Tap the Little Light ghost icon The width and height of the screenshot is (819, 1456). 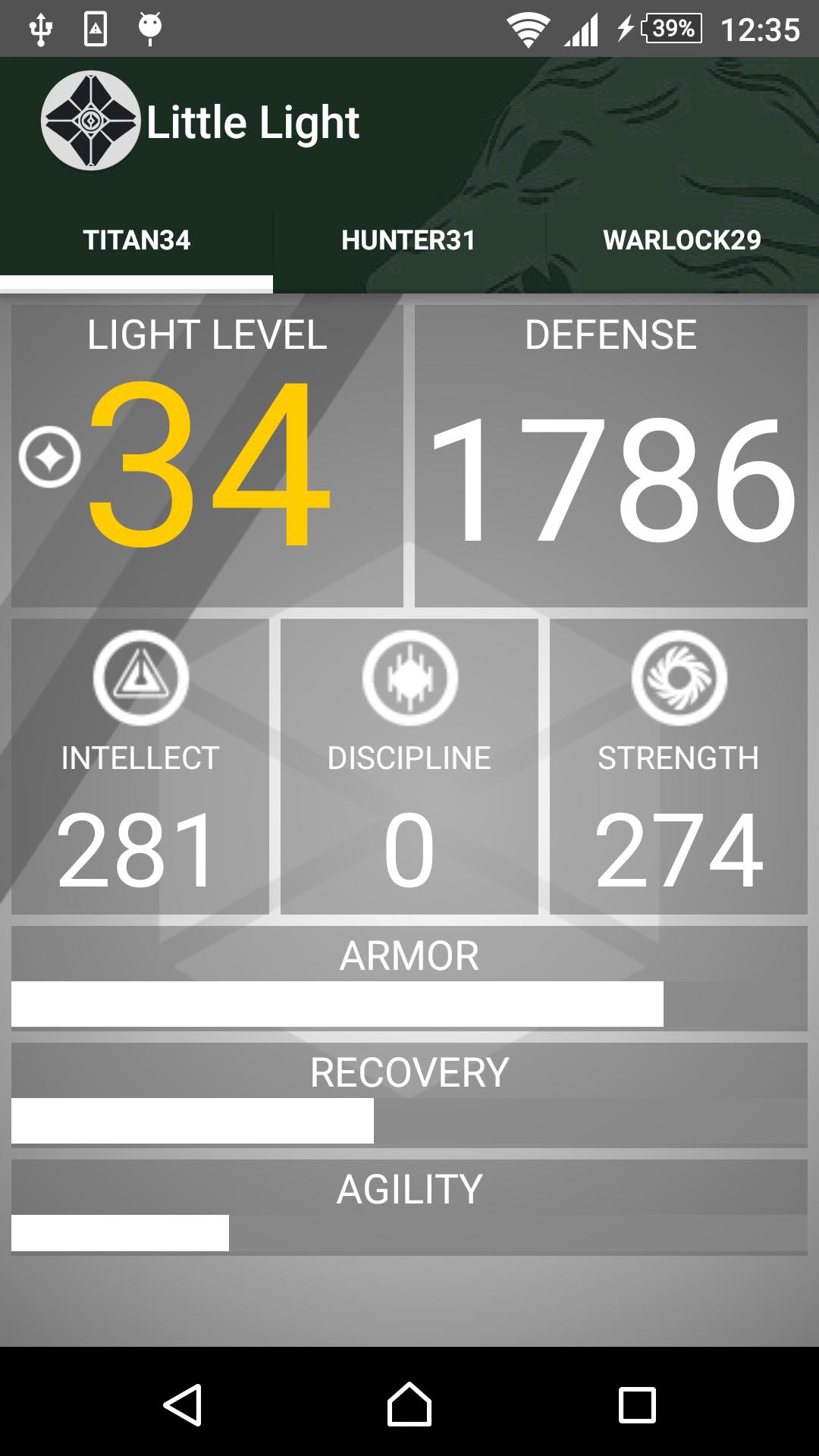[x=90, y=121]
